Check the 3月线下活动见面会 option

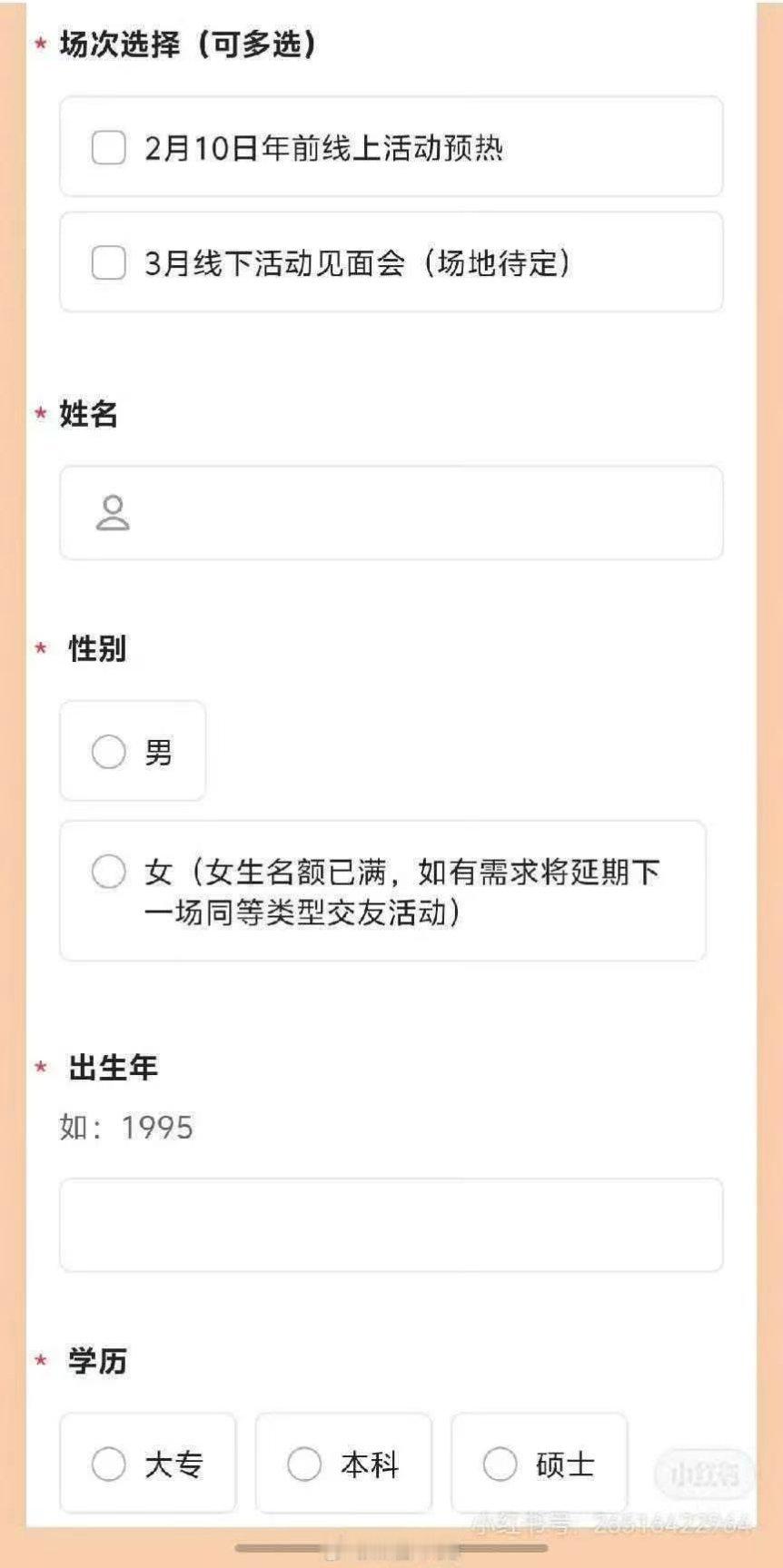(108, 263)
